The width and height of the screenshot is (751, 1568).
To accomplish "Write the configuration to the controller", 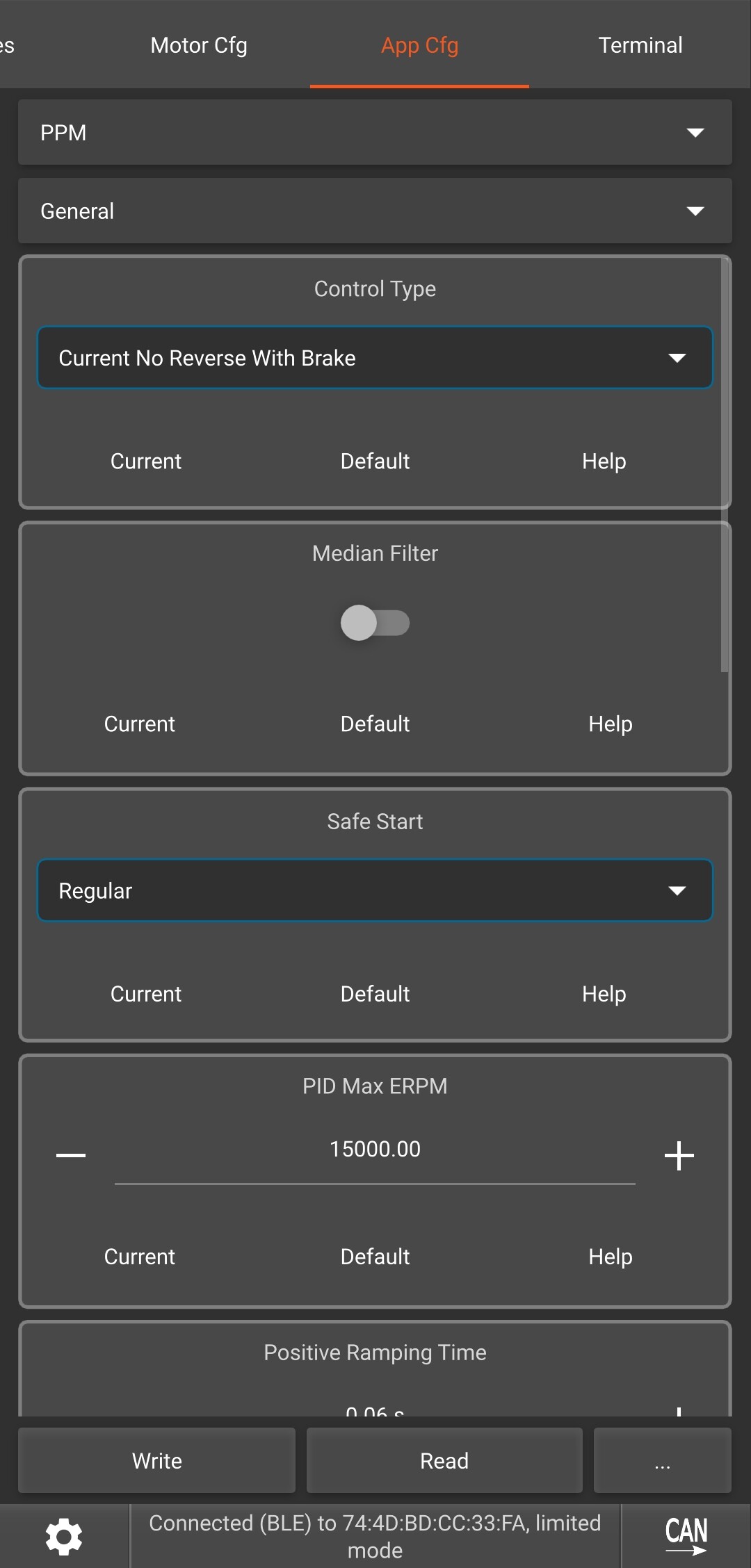I will [x=157, y=1461].
